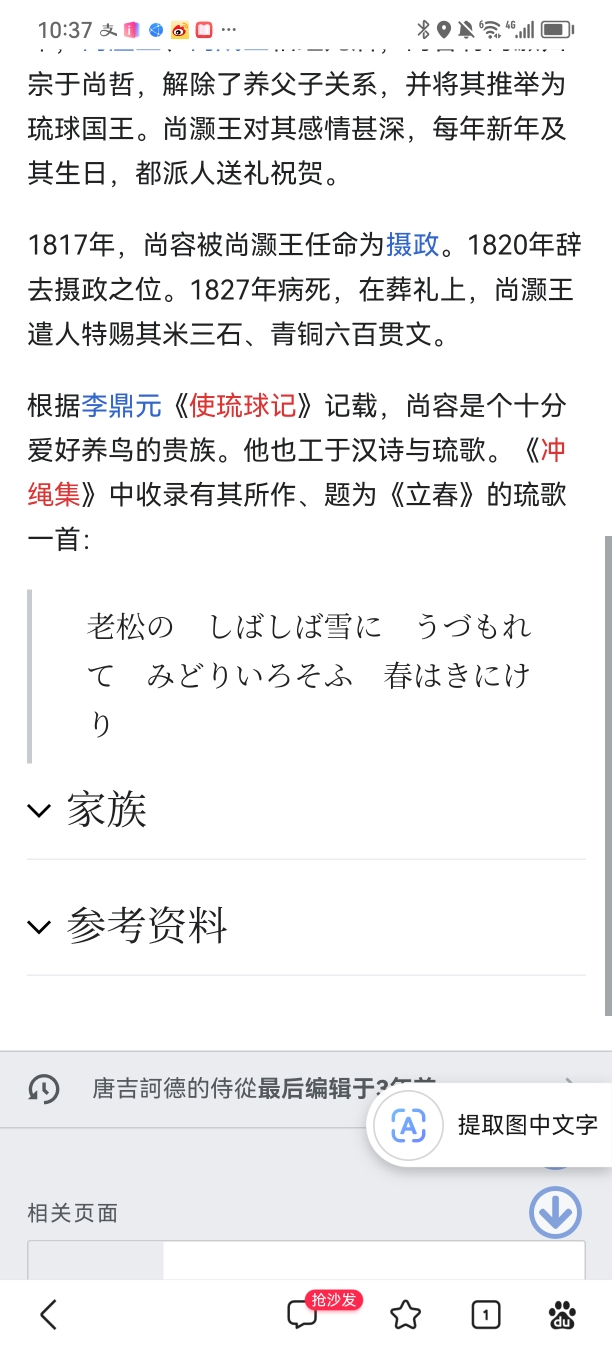612x1350 pixels.
Task: Open the Baidu paw home icon
Action: (563, 1315)
